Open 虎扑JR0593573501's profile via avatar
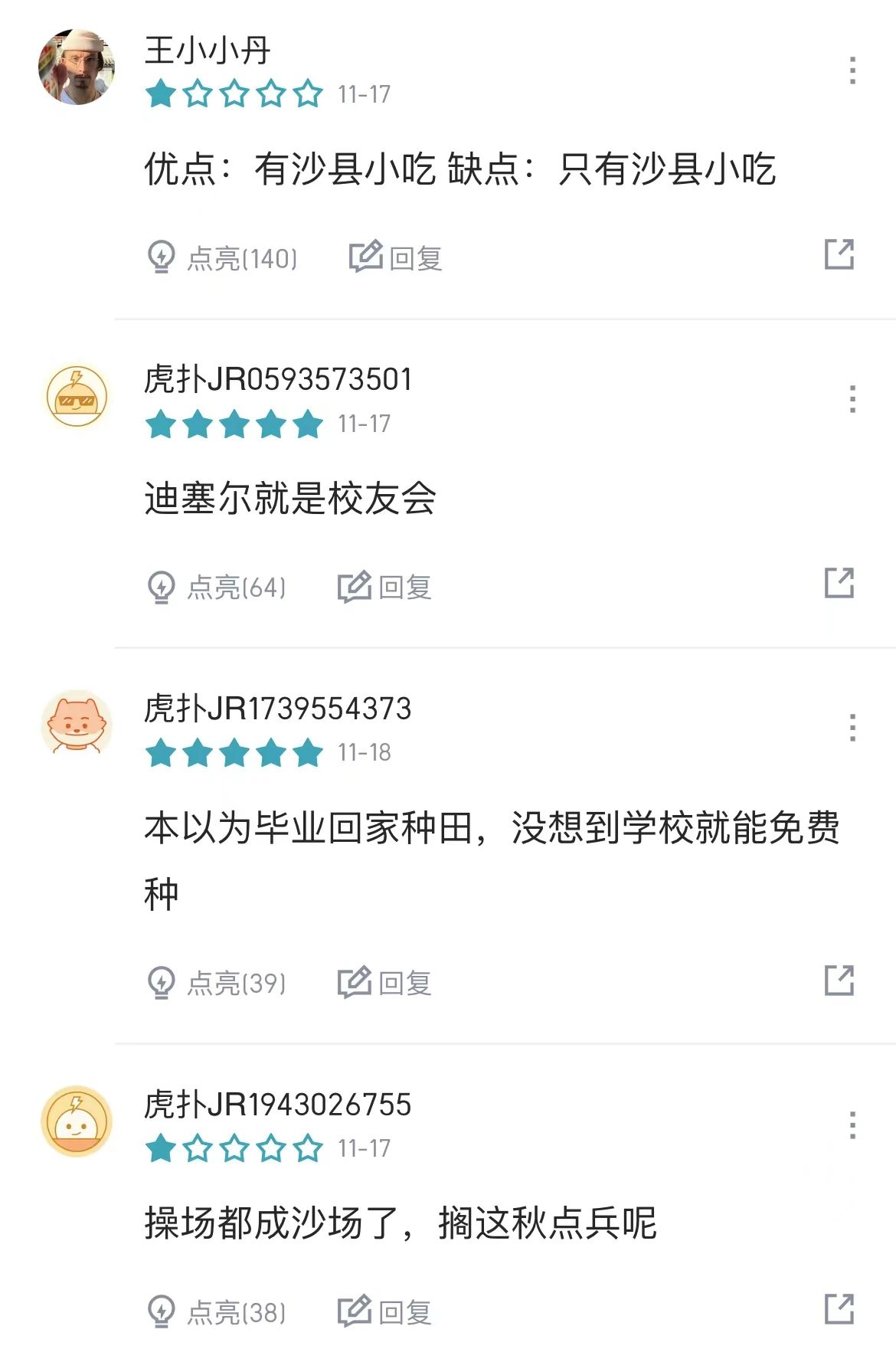This screenshot has width=896, height=1362. pyautogui.click(x=77, y=397)
